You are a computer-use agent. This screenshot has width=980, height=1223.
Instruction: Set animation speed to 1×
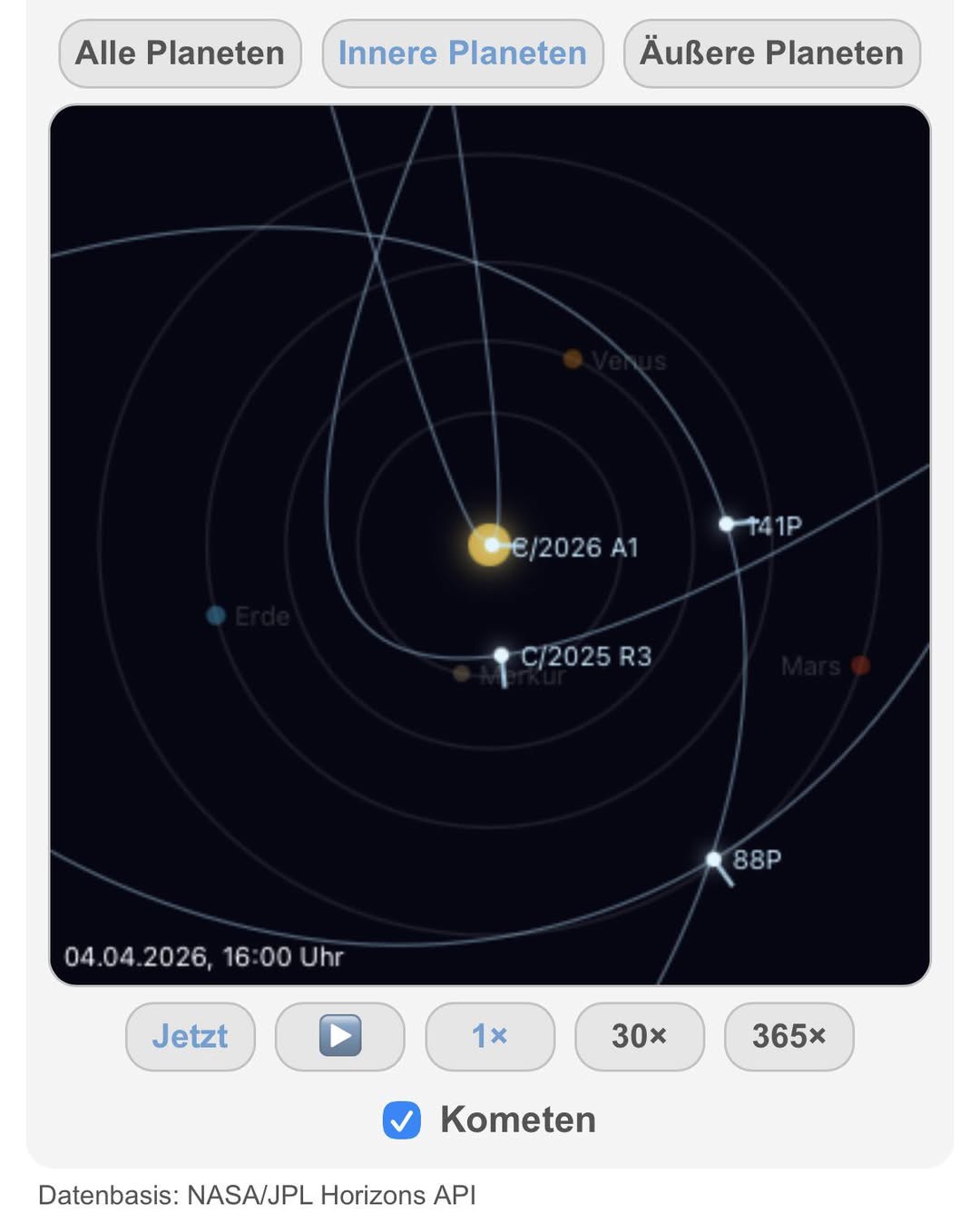(489, 1036)
